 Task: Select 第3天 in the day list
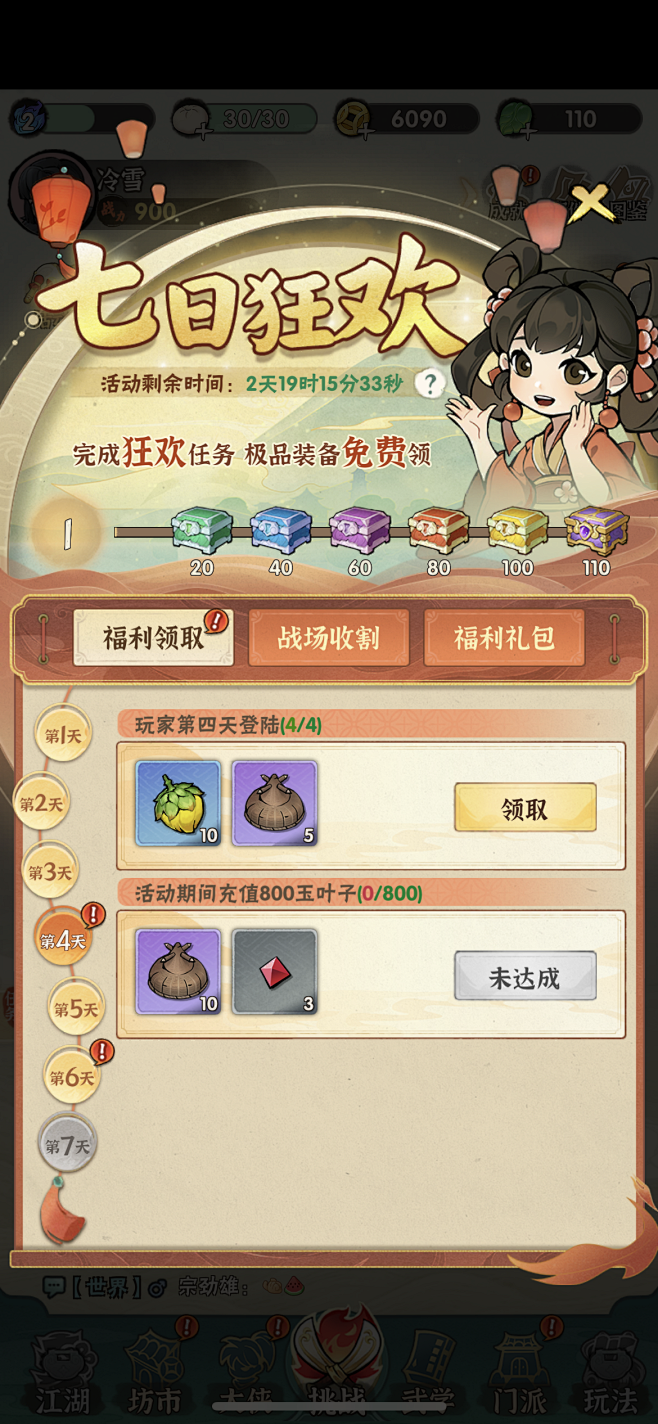tap(50, 872)
